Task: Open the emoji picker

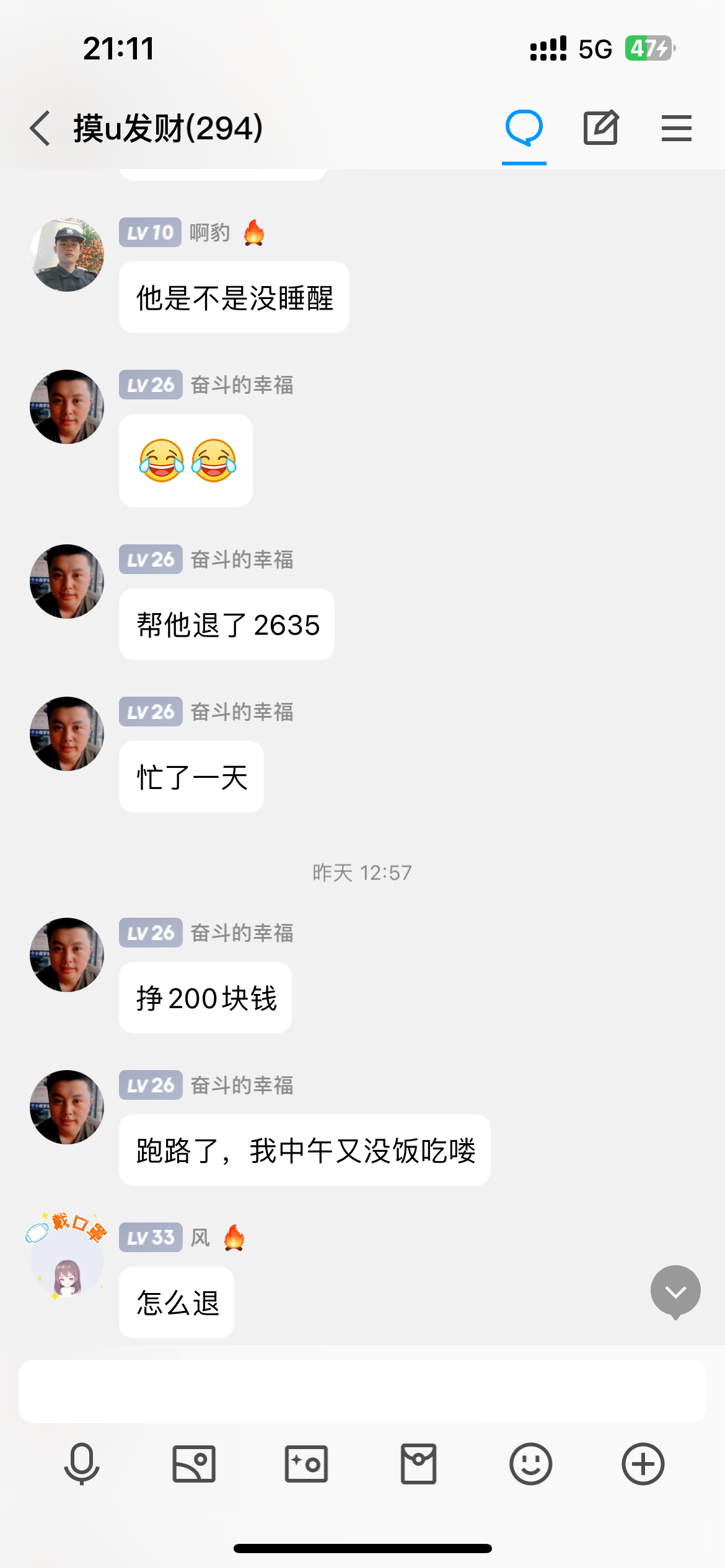Action: (530, 1464)
